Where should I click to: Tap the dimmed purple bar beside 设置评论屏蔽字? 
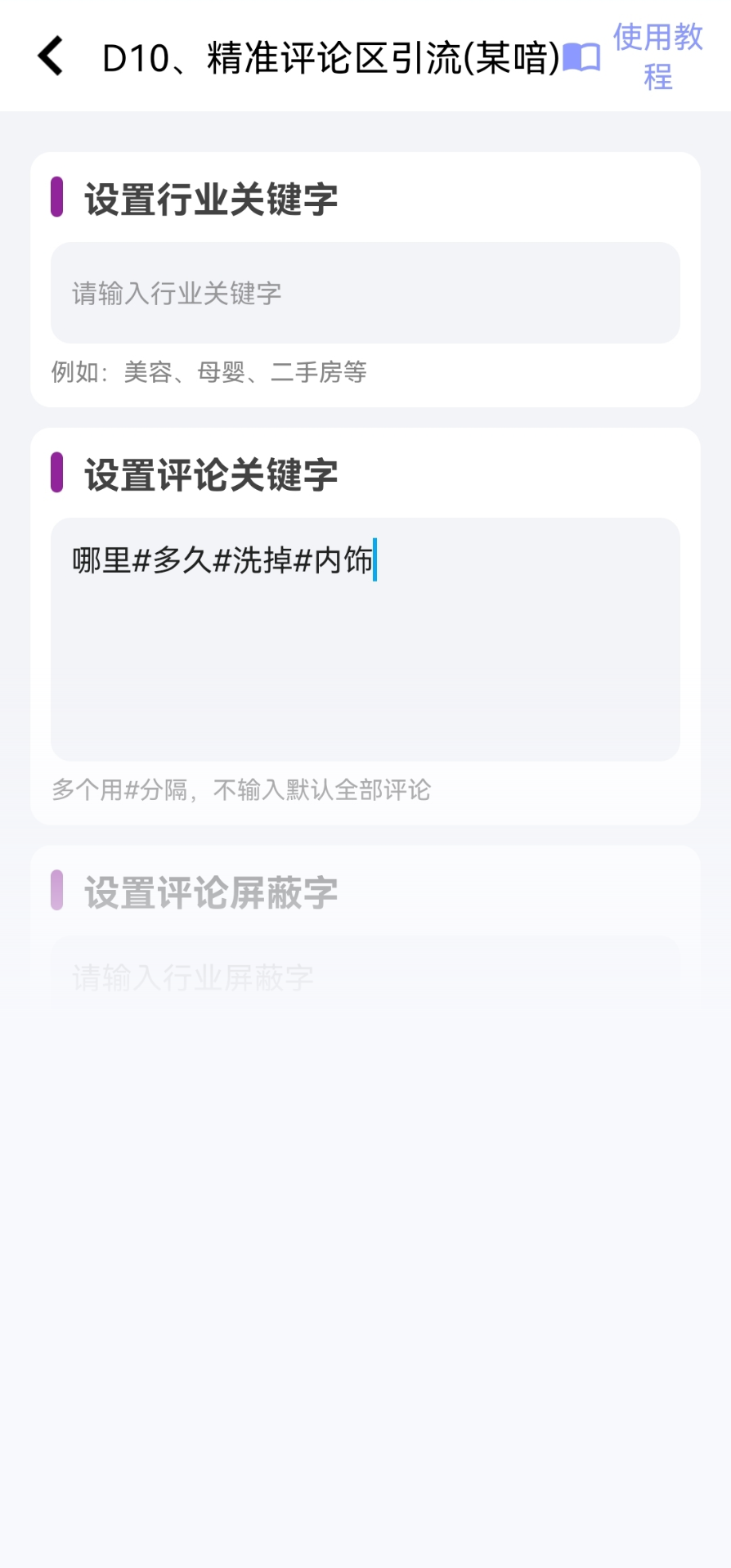pos(57,892)
